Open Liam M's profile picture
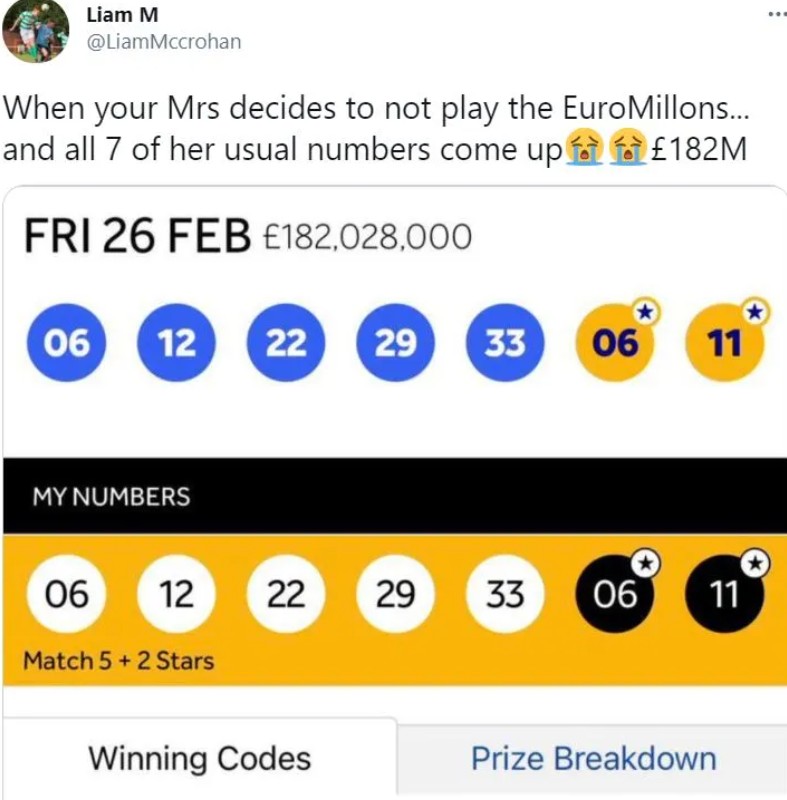 click(35, 30)
